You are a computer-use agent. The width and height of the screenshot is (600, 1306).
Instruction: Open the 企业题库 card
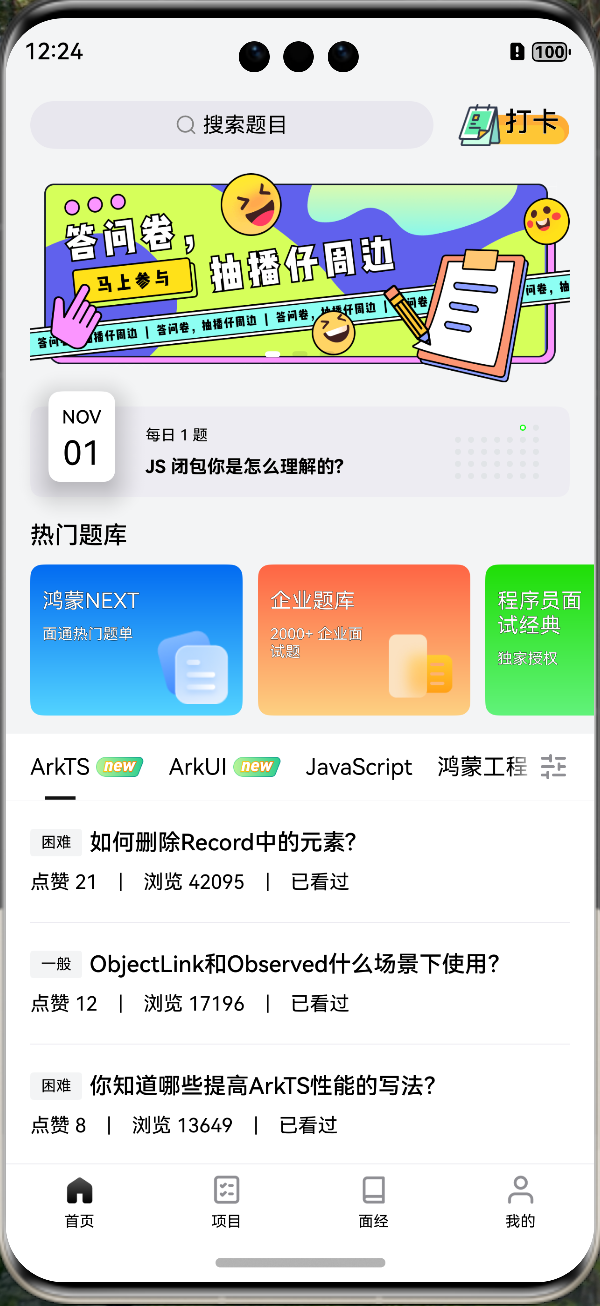pyautogui.click(x=364, y=640)
